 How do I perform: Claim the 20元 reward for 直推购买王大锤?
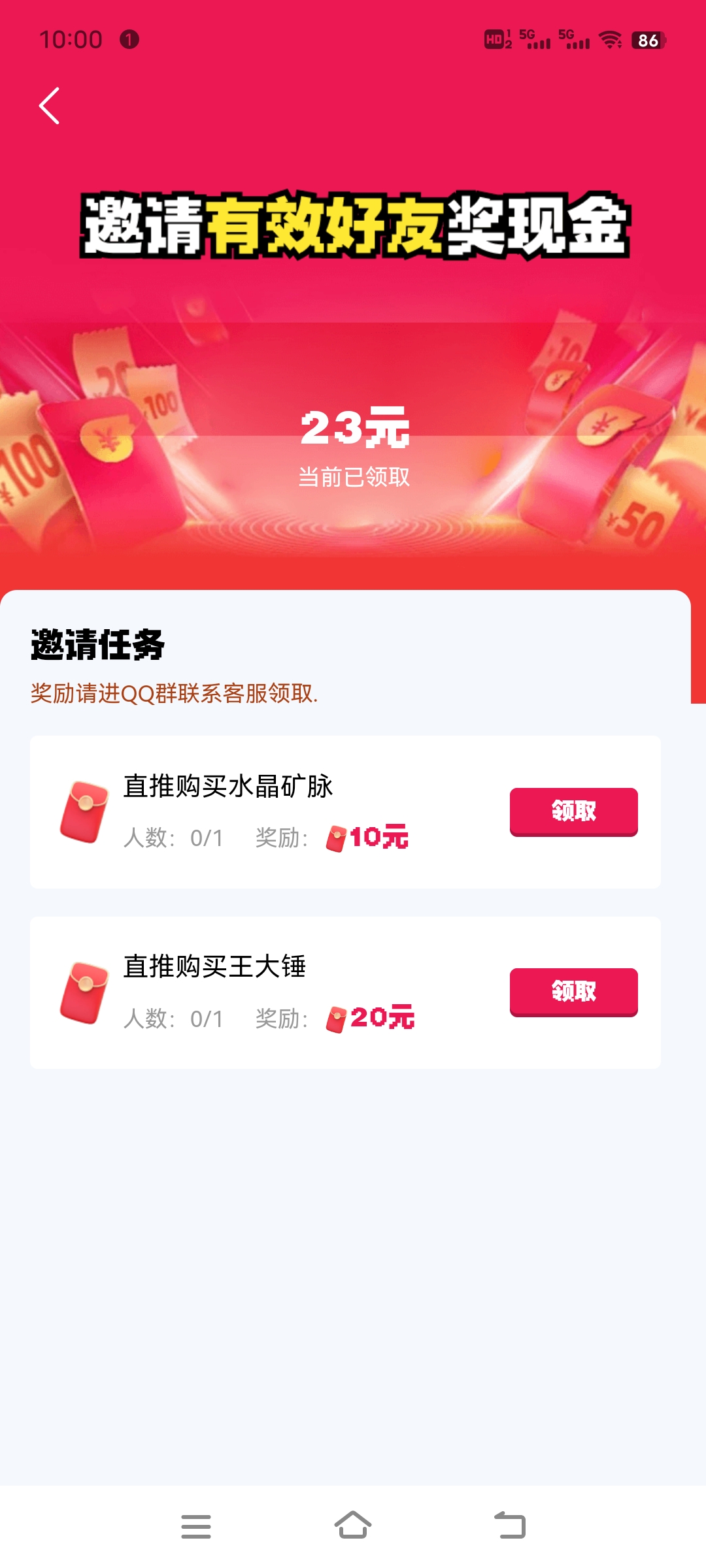point(573,992)
